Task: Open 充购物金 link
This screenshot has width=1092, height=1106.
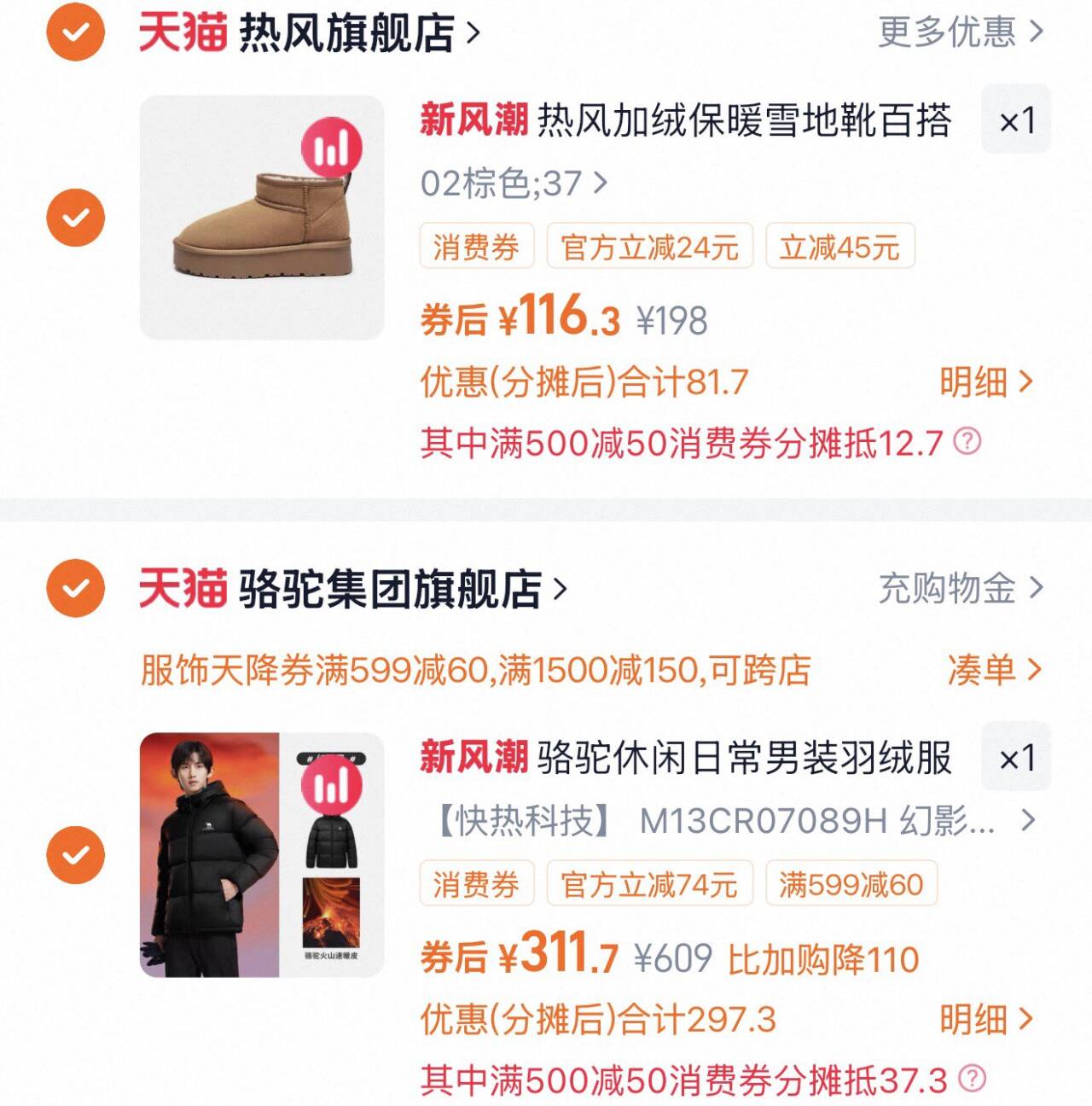Action: [x=960, y=588]
